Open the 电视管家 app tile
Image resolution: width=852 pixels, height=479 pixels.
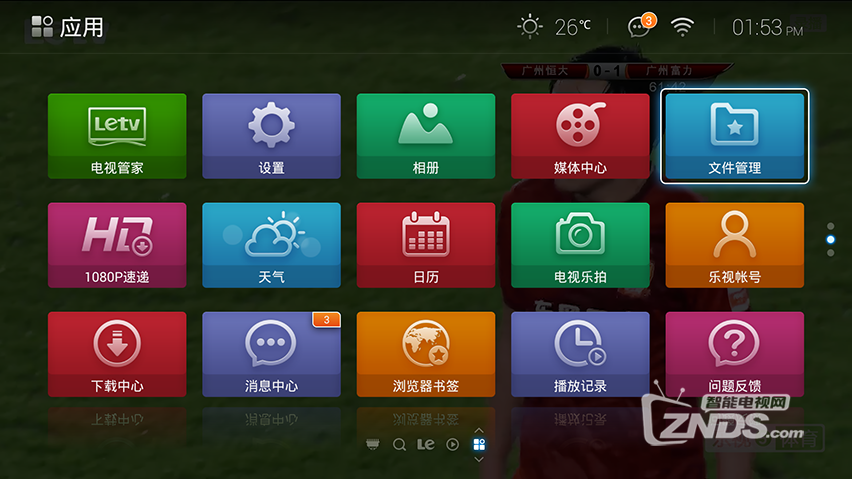(x=117, y=136)
